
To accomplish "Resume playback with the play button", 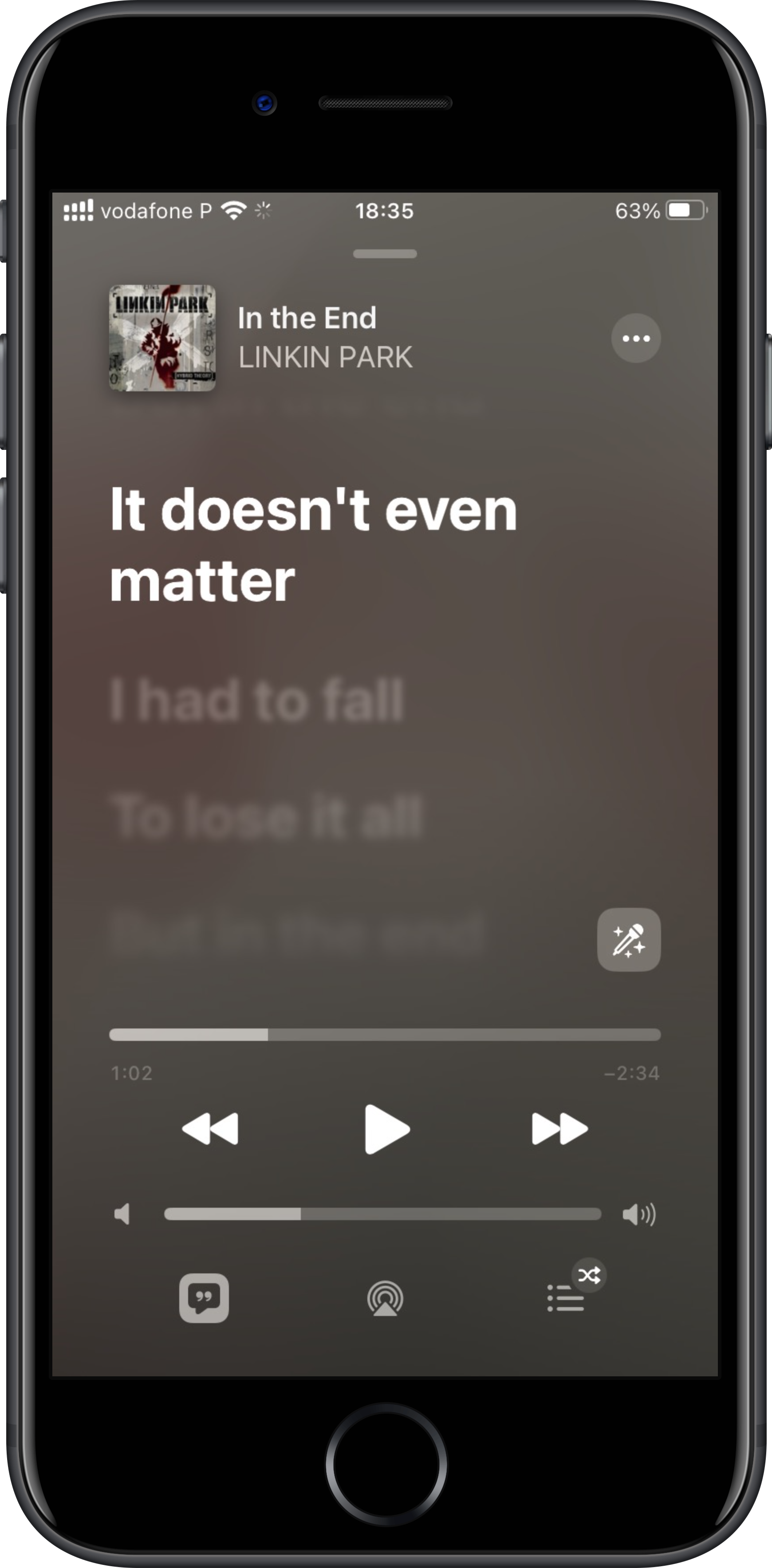I will click(x=386, y=1130).
